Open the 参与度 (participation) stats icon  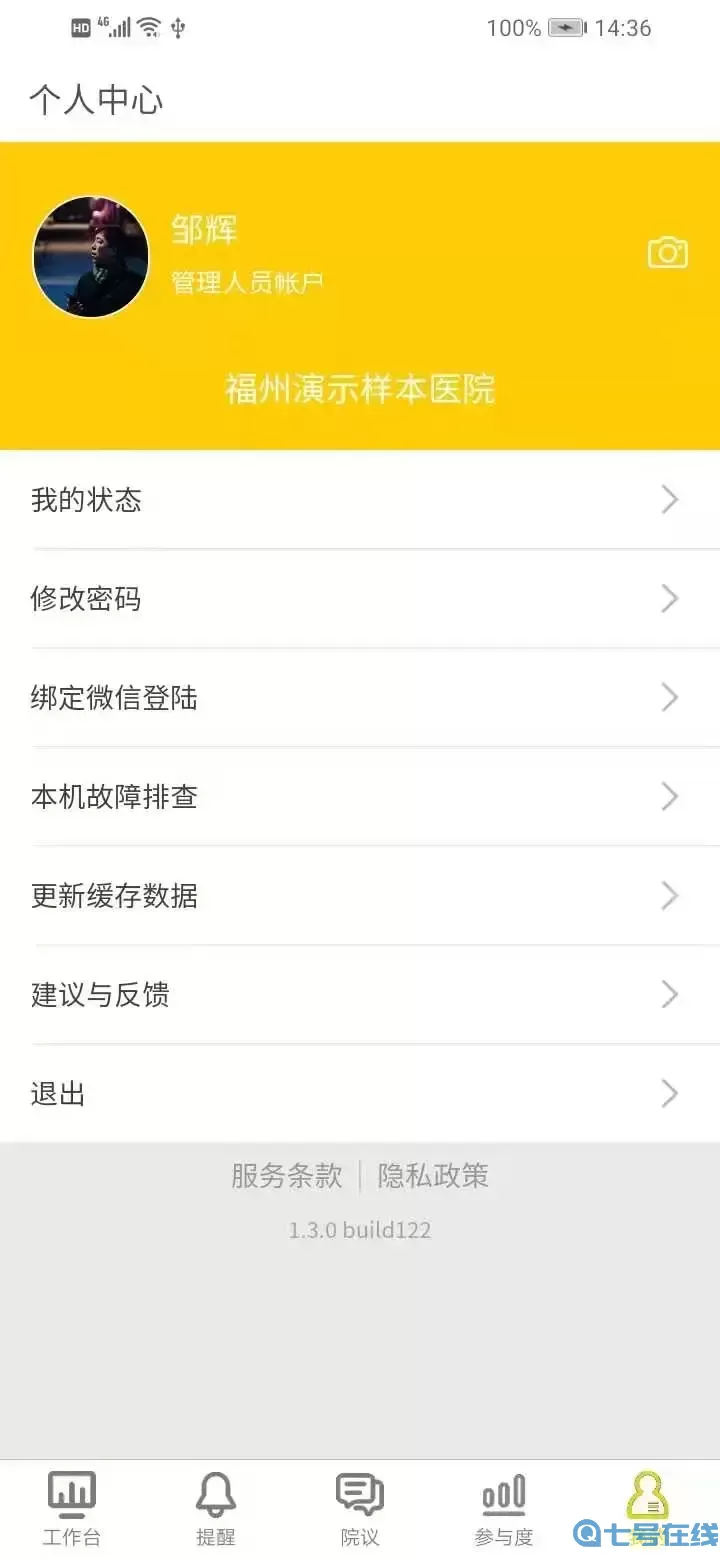click(503, 1495)
